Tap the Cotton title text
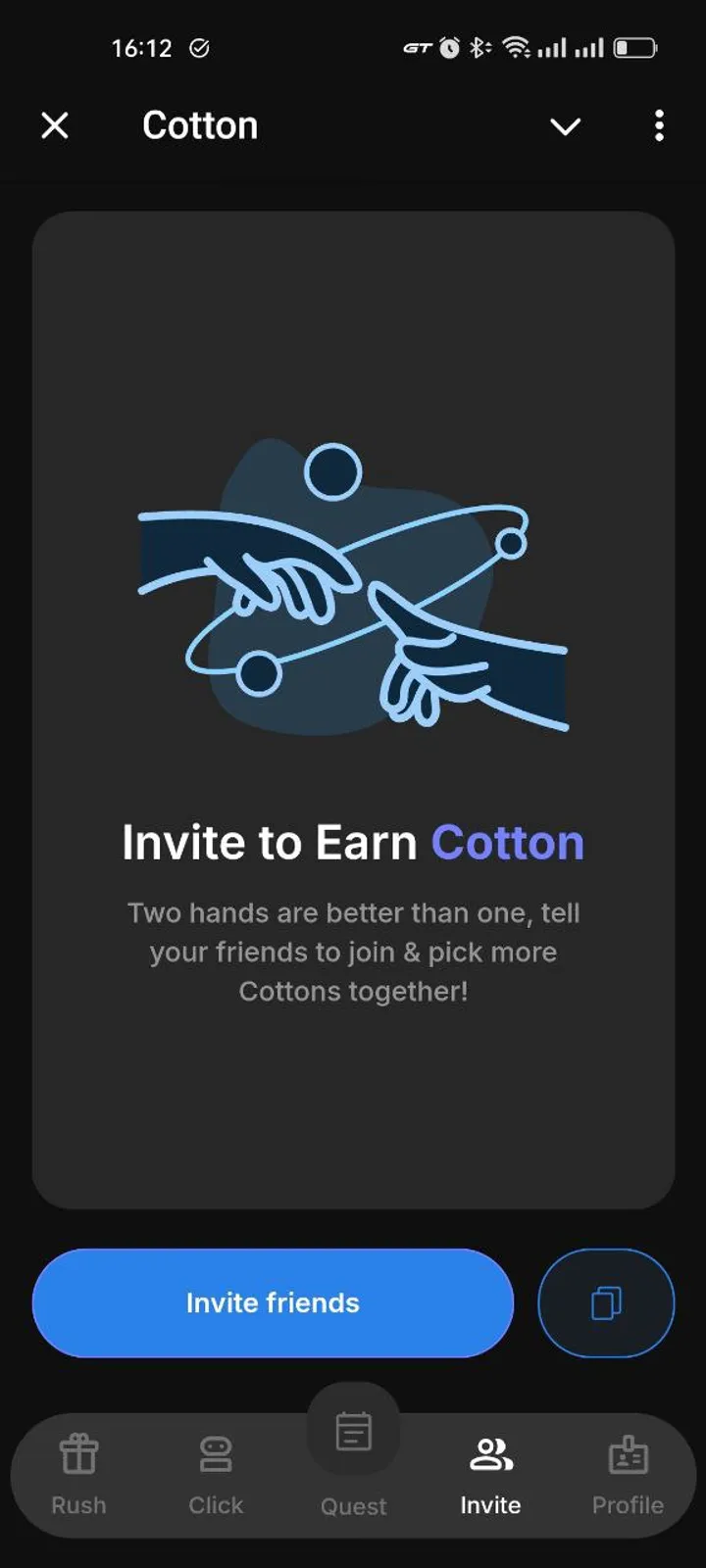The height and width of the screenshot is (1568, 706). tap(200, 124)
